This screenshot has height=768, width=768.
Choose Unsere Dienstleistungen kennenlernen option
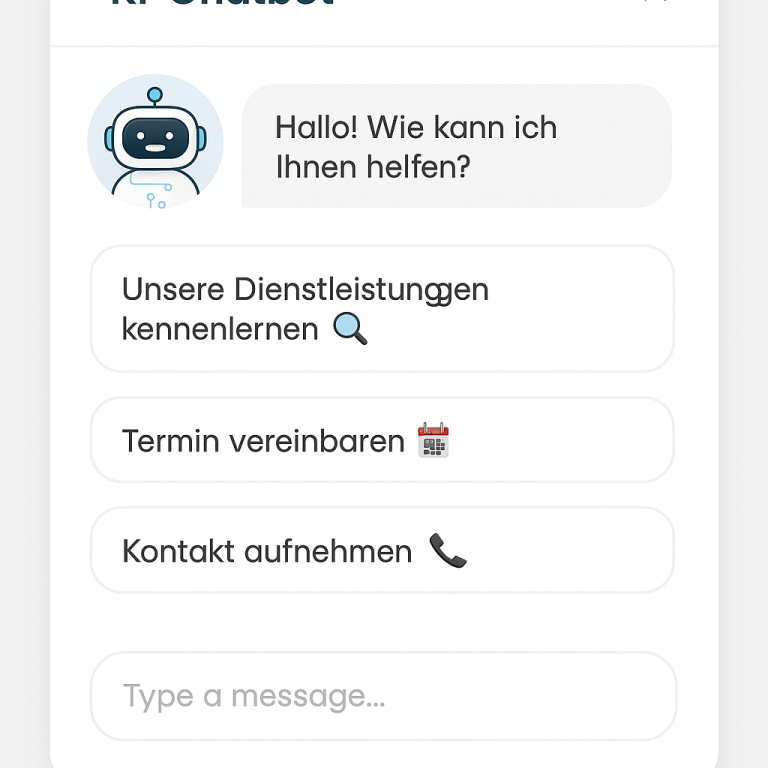(x=382, y=309)
